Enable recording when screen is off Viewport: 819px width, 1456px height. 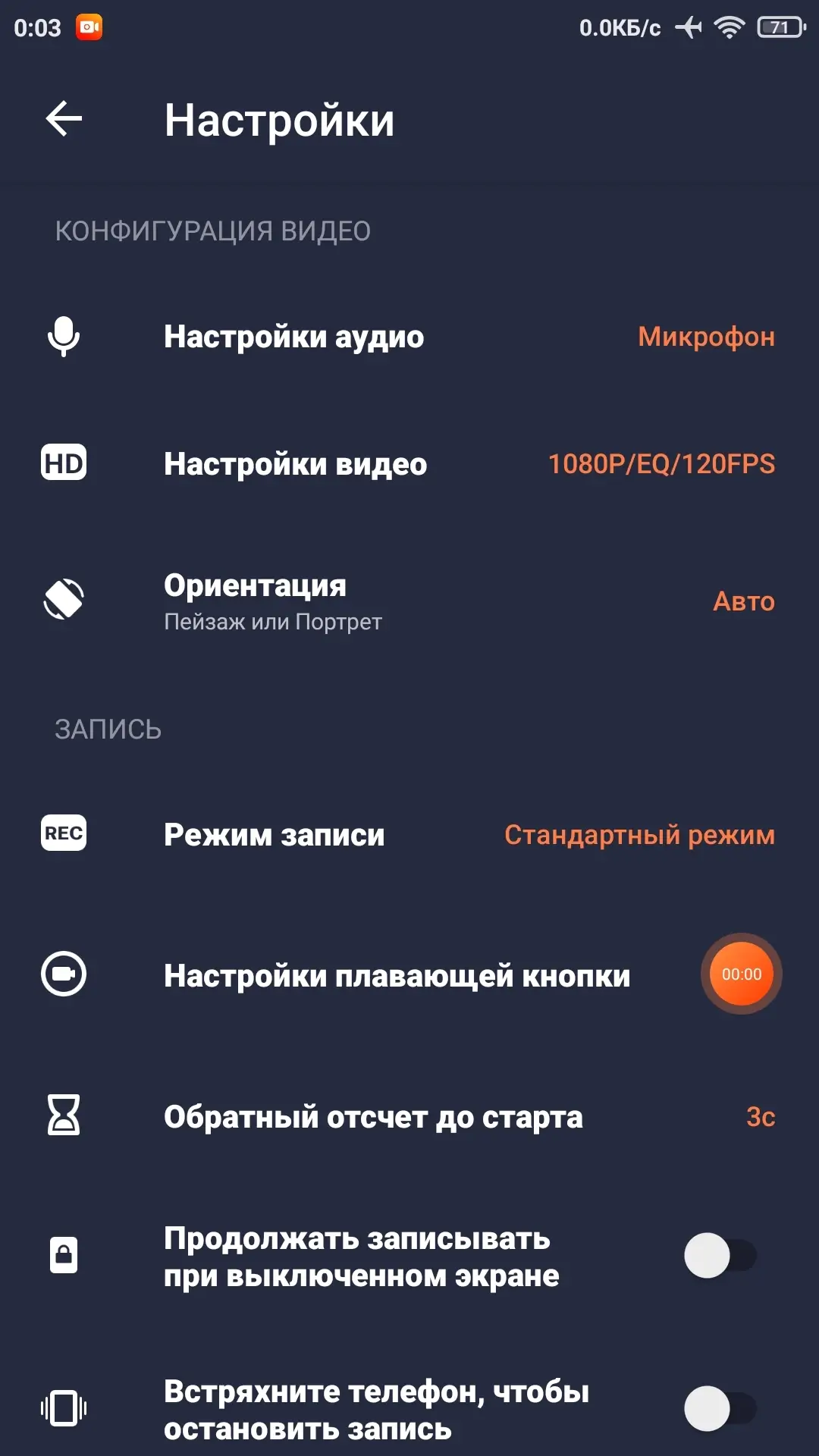click(x=720, y=1256)
